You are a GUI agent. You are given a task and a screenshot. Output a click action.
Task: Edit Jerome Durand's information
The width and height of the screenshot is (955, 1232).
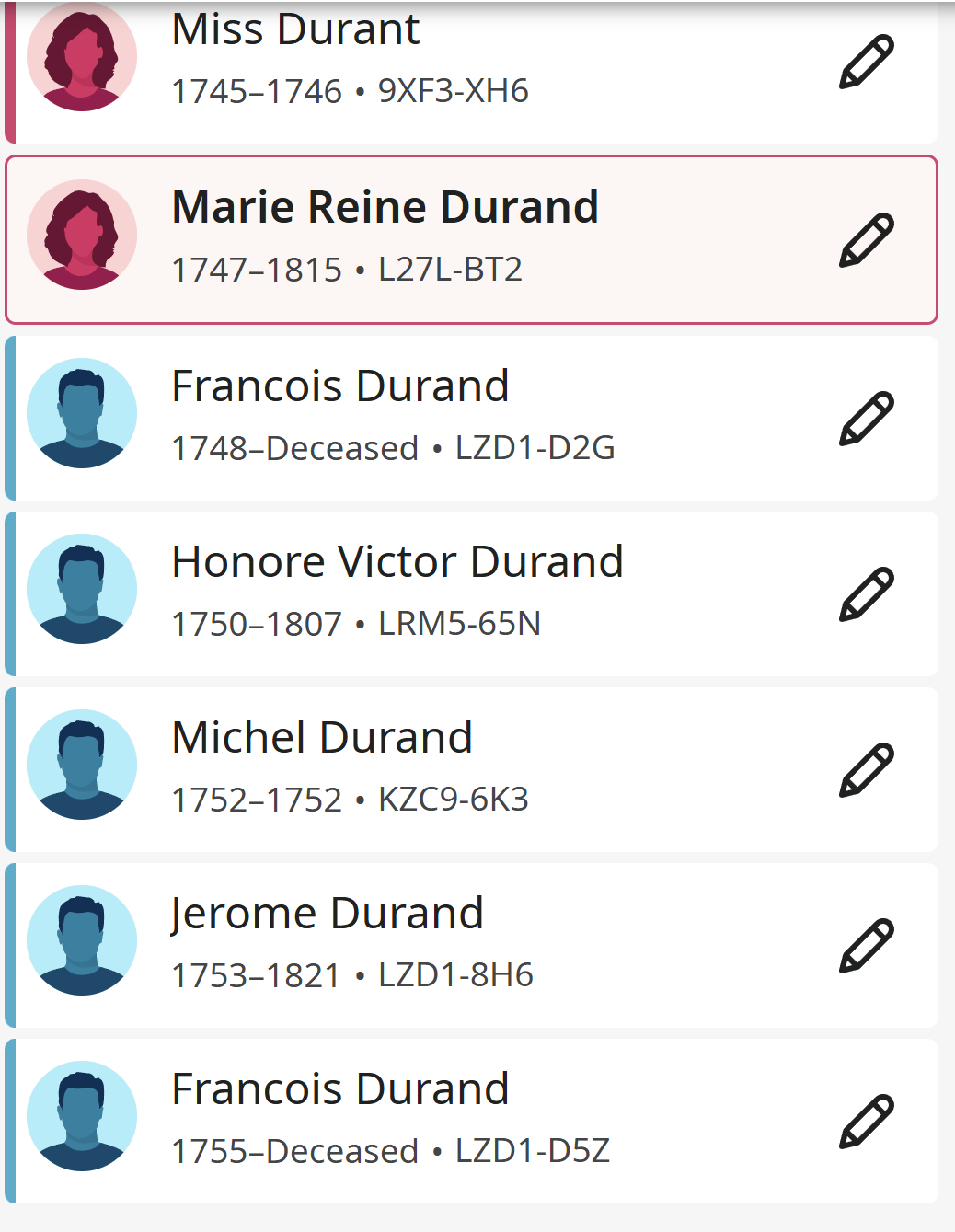point(867,945)
